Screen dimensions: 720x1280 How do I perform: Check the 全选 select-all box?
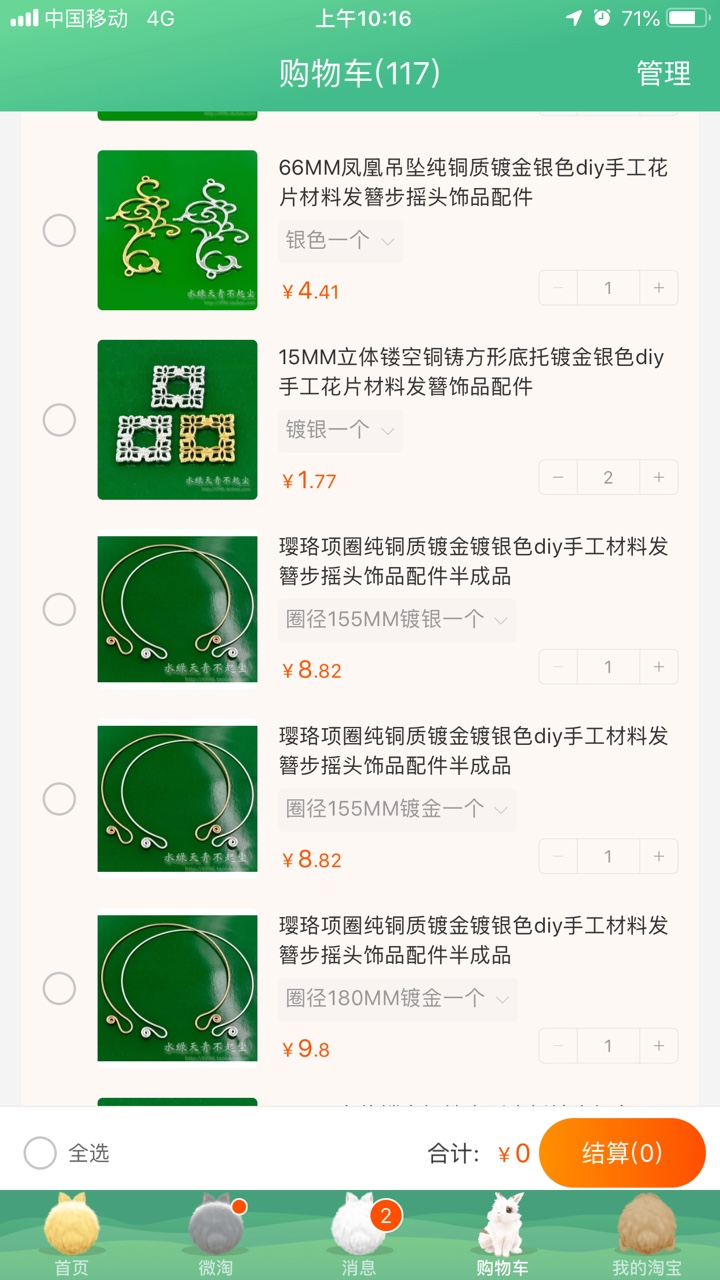pyautogui.click(x=40, y=1153)
